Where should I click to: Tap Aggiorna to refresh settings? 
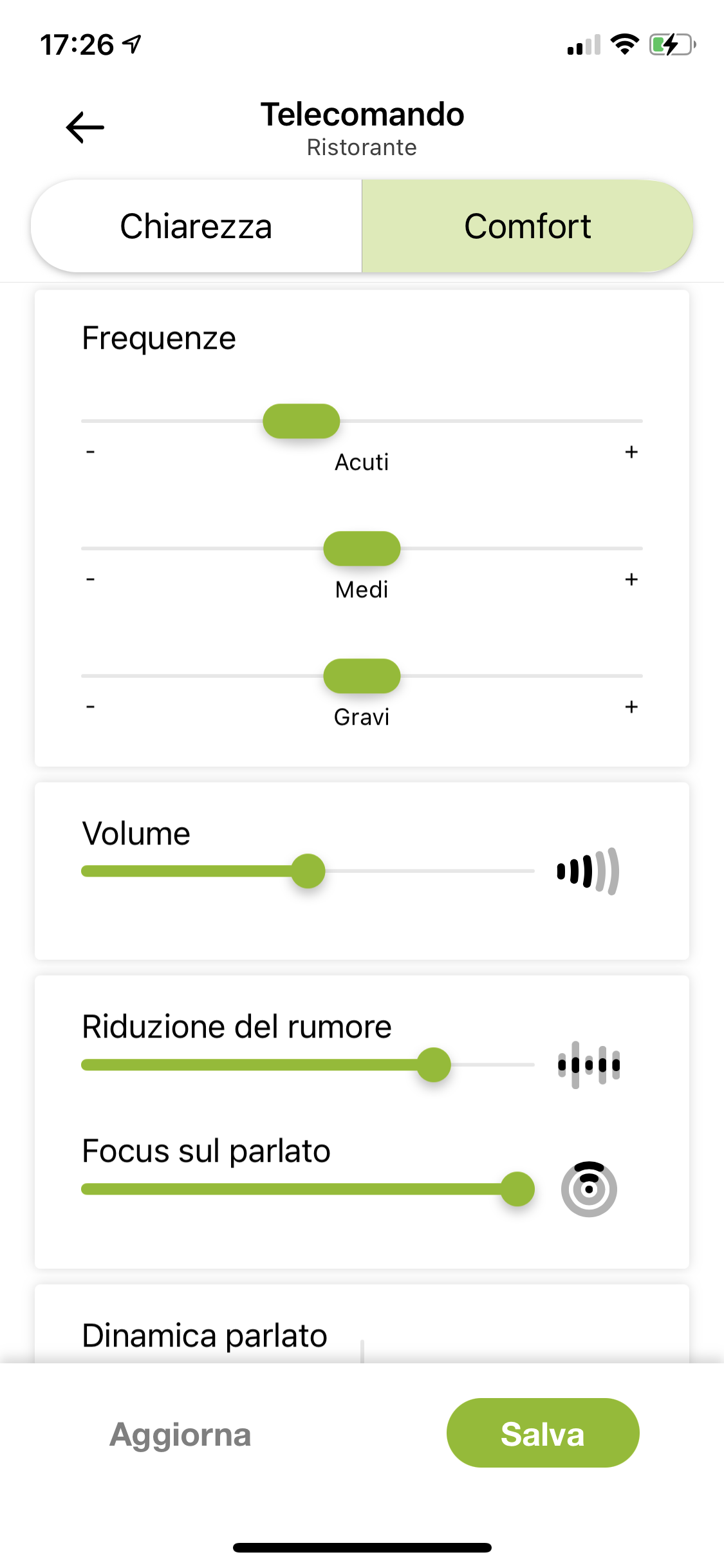click(180, 1434)
